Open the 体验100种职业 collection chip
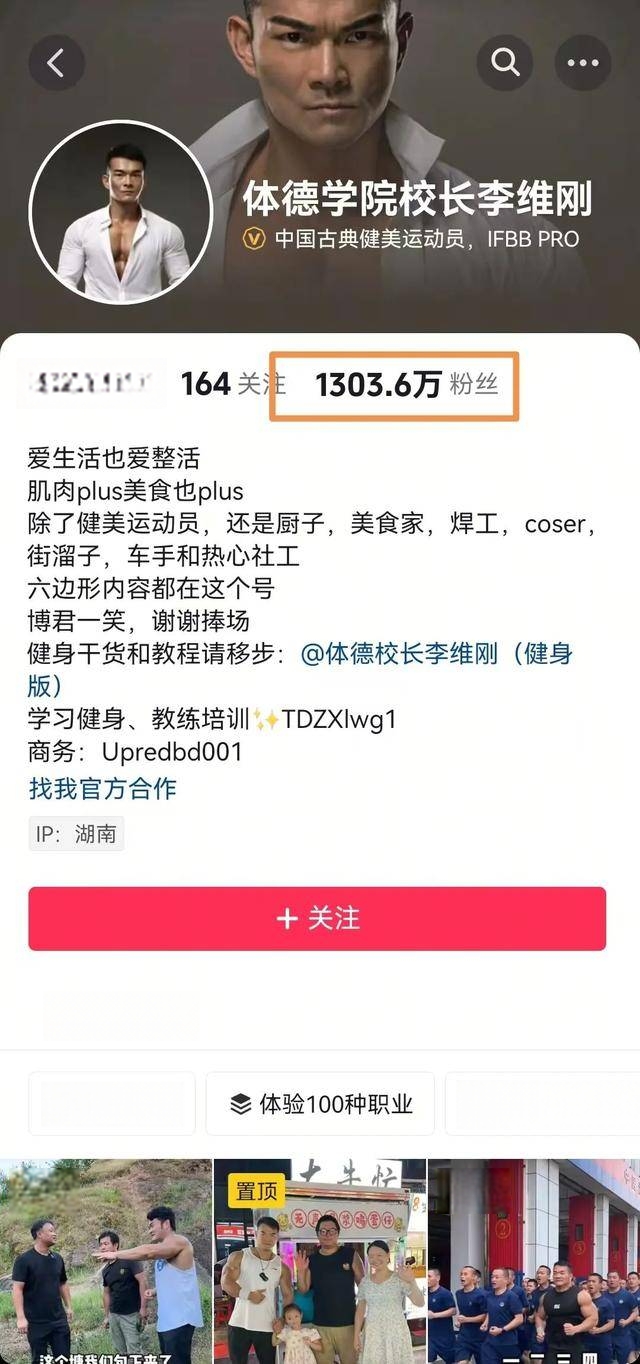Screen dimensions: 640x1364 pos(320,1104)
